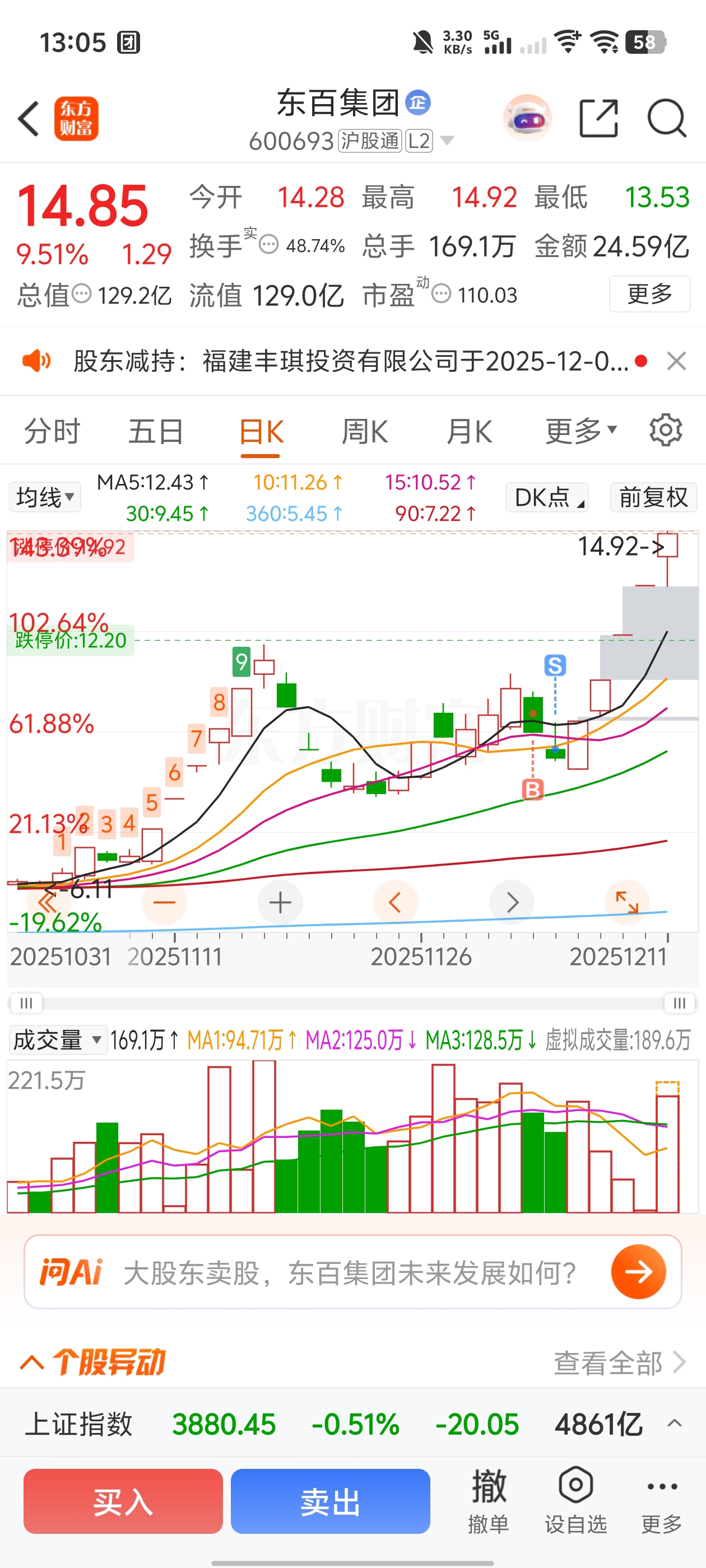This screenshot has height=1568, width=706.
Task: Switch to the 分时 chart tab
Action: [52, 432]
